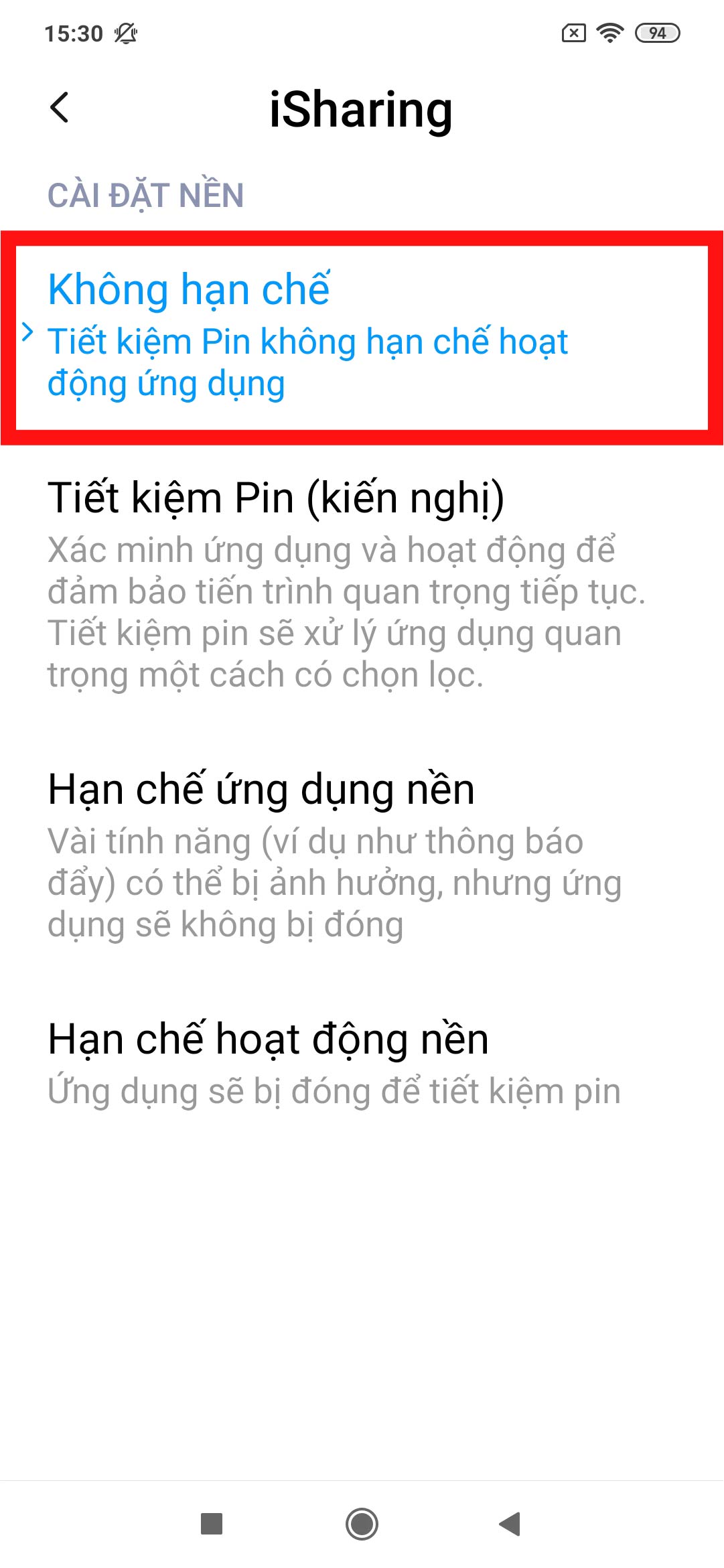Screen dimensions: 724x1568
Task: Tap the system back triangle
Action: coord(510,1524)
